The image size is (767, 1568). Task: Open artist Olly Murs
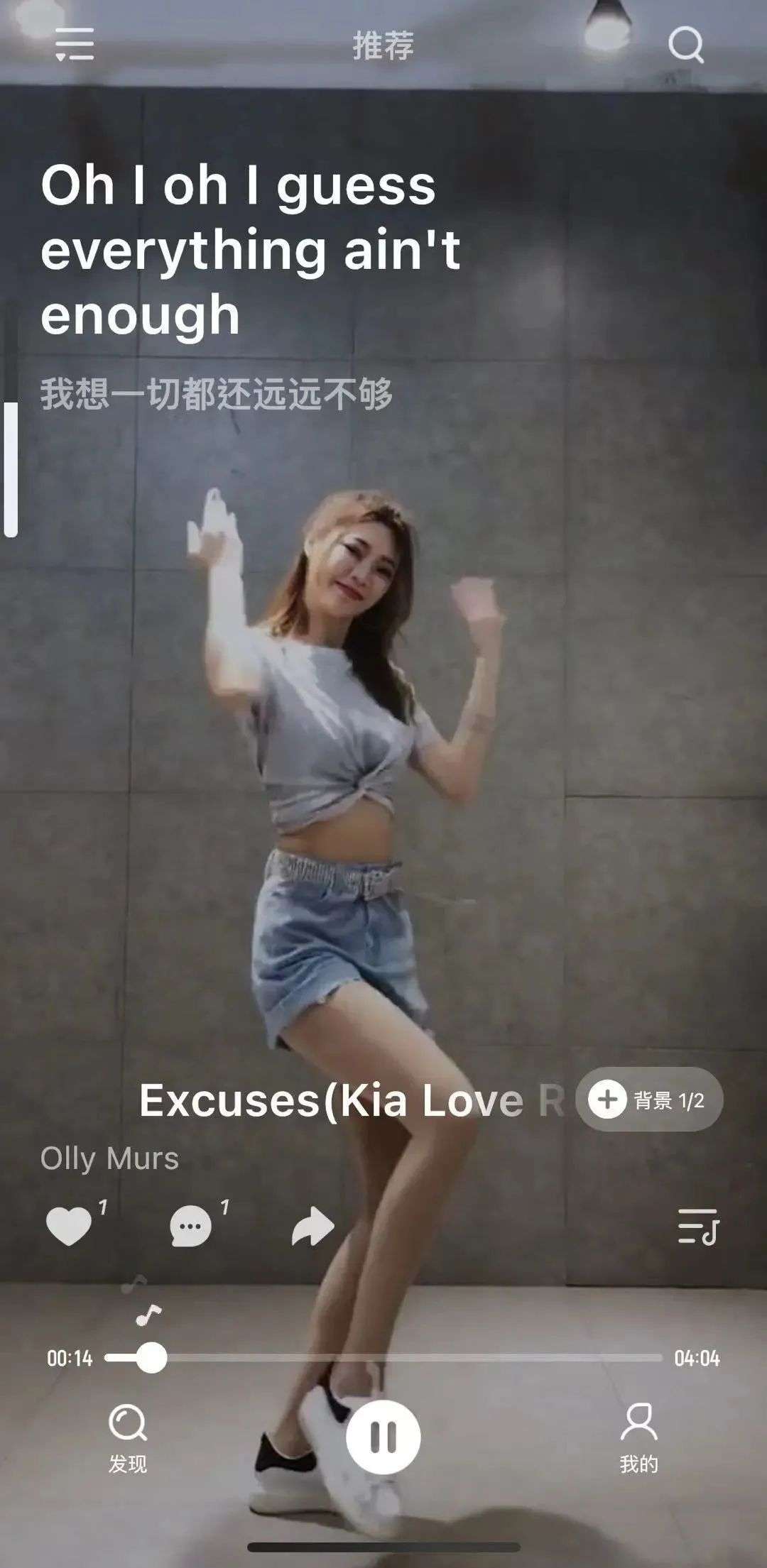tap(109, 1158)
